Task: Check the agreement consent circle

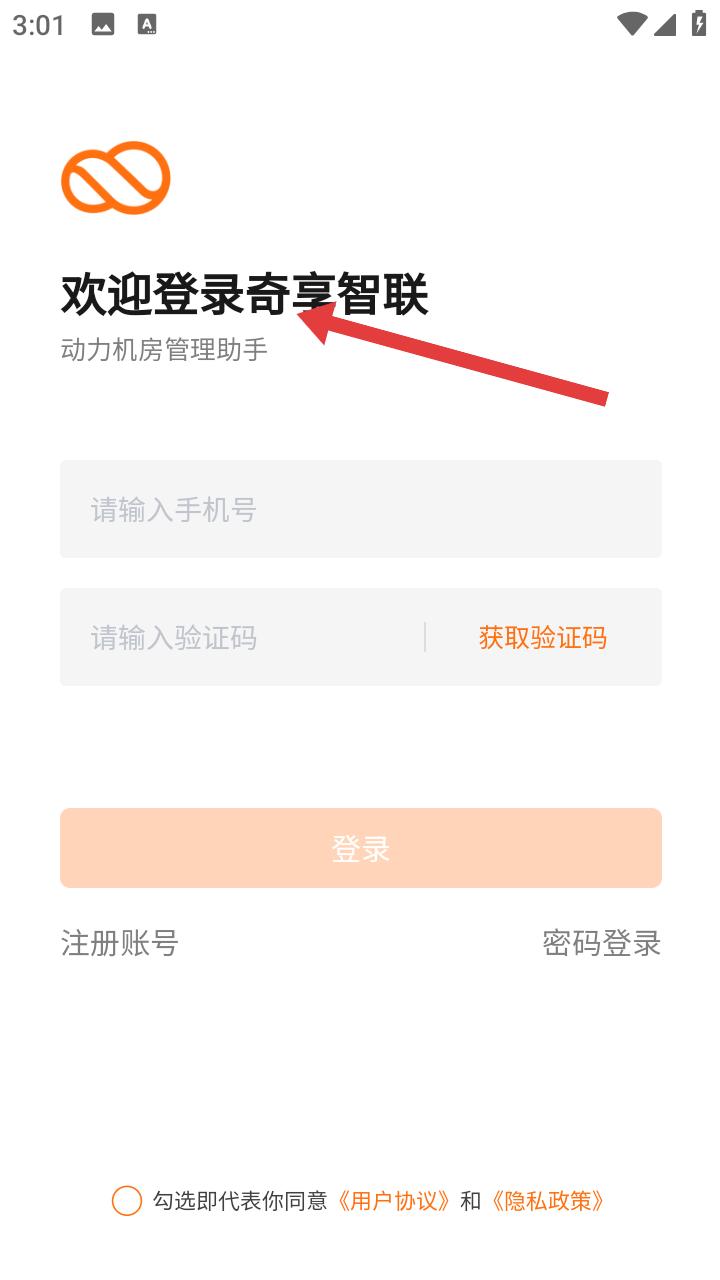Action: [127, 1201]
